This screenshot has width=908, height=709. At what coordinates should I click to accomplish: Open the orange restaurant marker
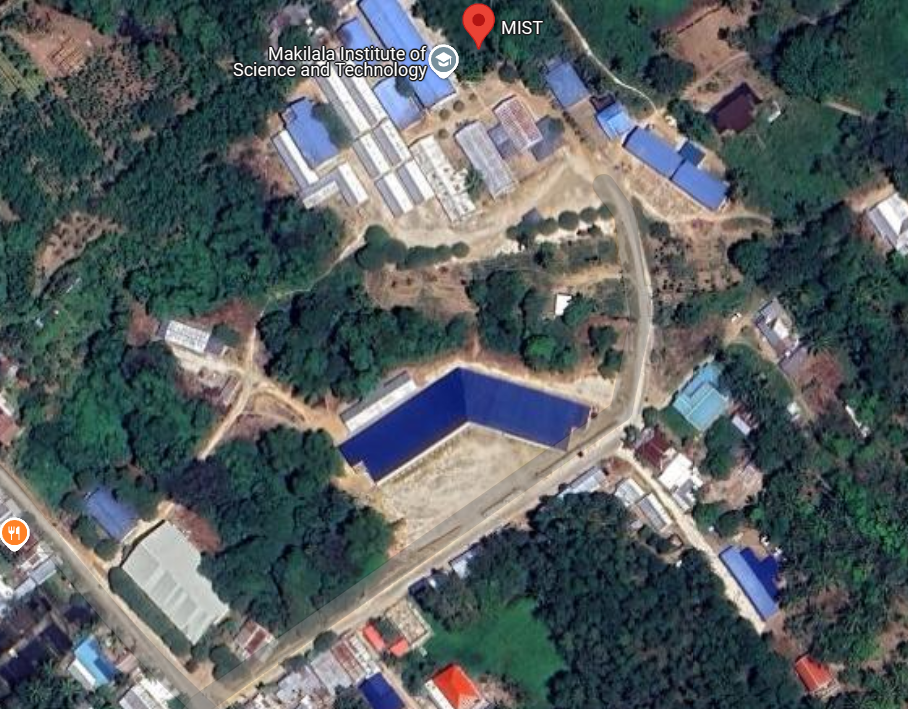(13, 533)
